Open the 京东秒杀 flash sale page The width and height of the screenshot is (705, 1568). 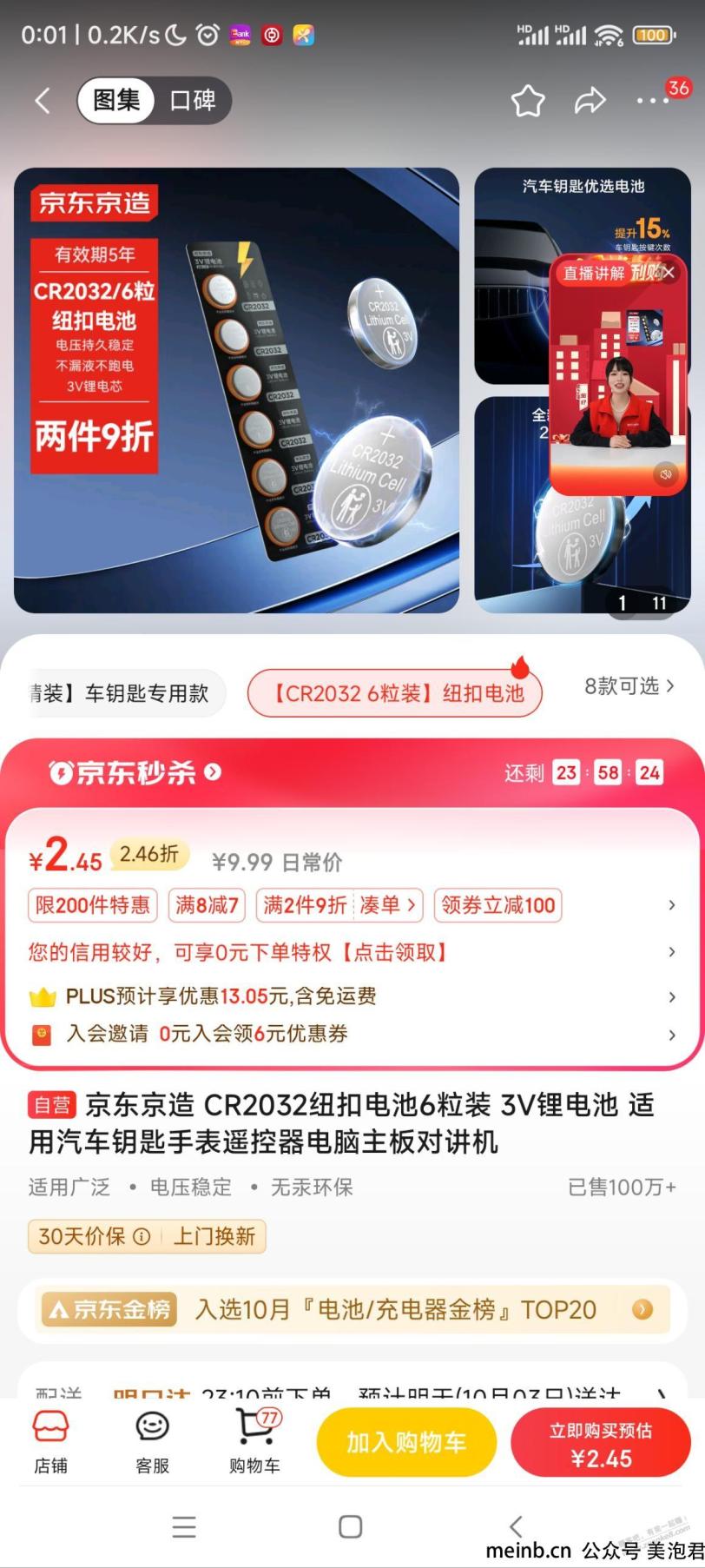[x=135, y=771]
